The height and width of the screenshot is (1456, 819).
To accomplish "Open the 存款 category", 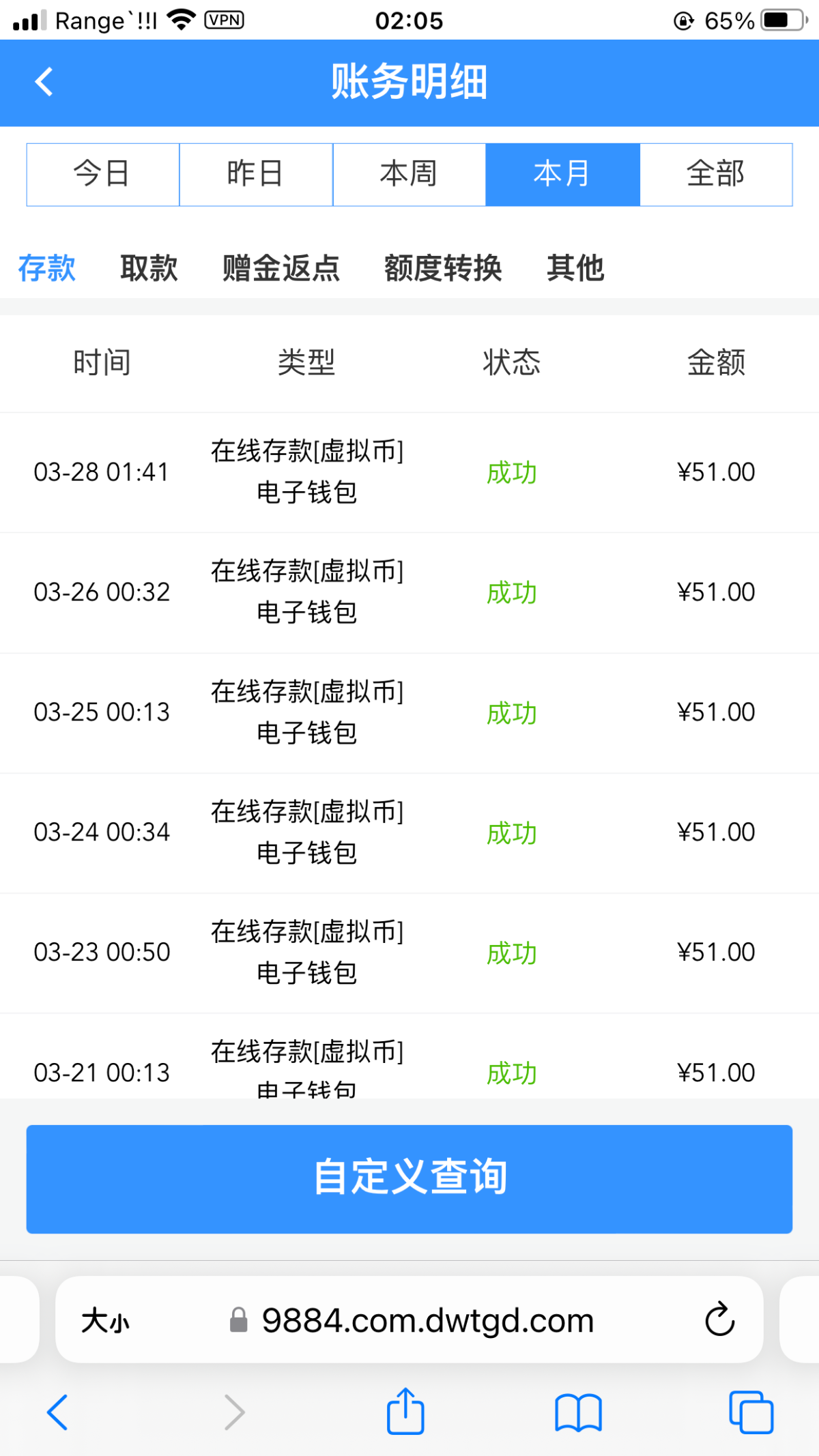I will tap(46, 267).
